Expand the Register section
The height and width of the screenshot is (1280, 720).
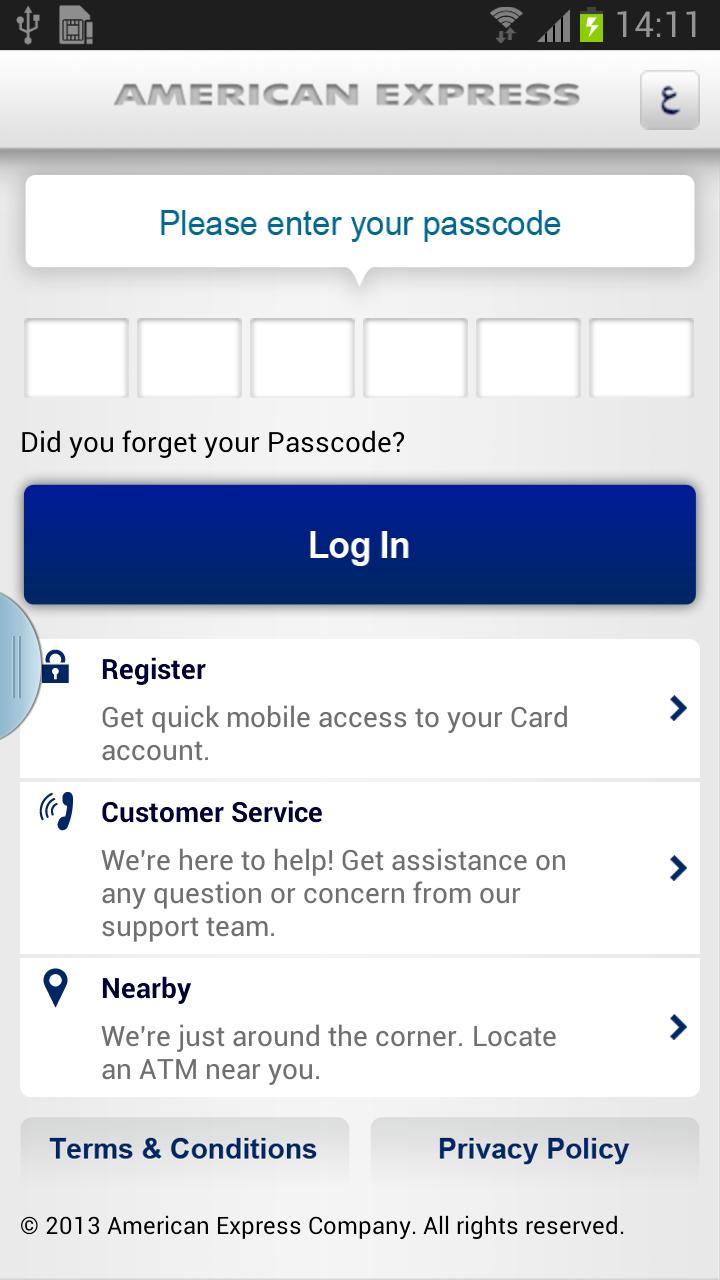coord(678,708)
